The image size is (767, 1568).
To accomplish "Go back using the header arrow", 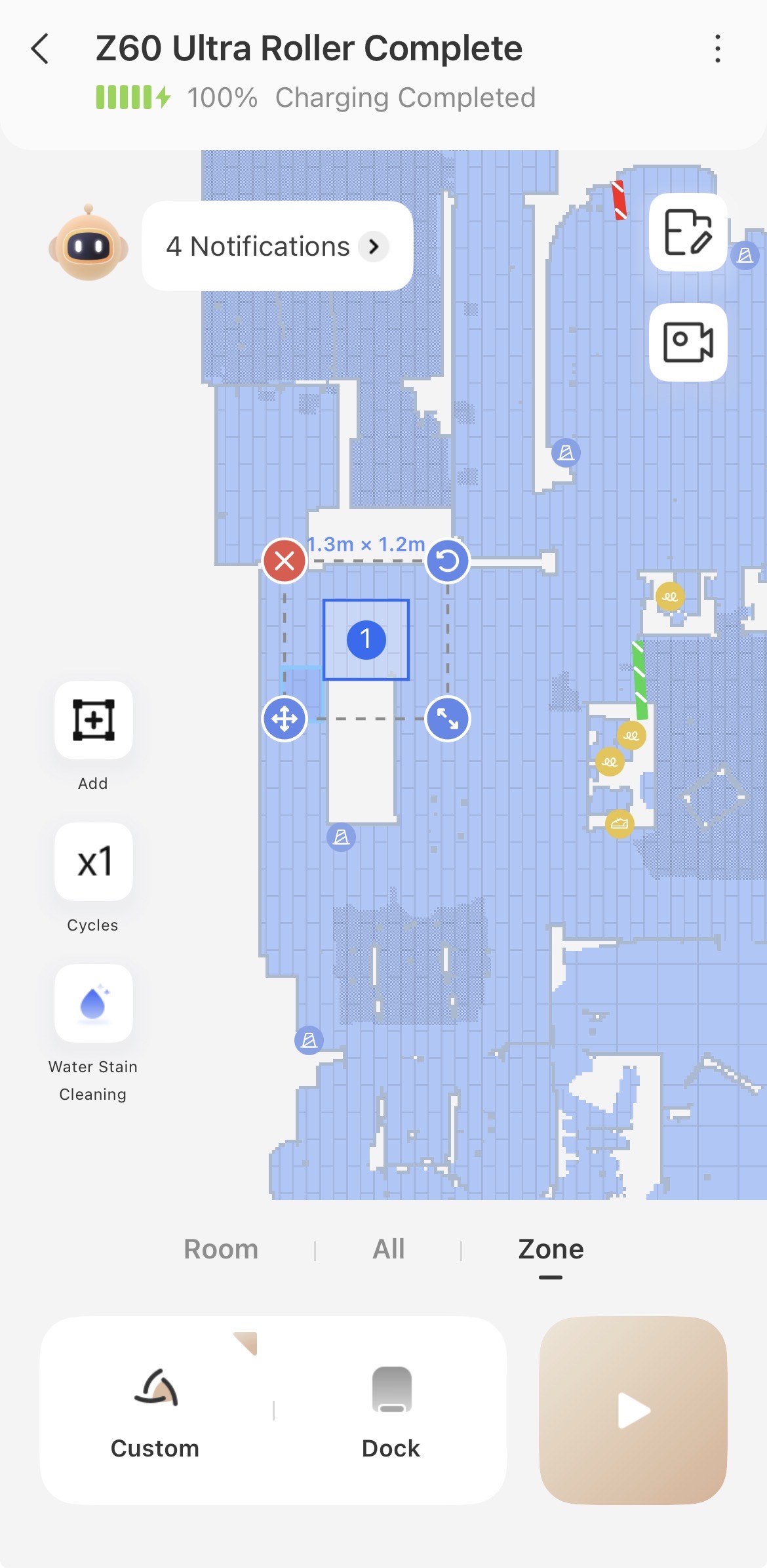I will coord(41,49).
